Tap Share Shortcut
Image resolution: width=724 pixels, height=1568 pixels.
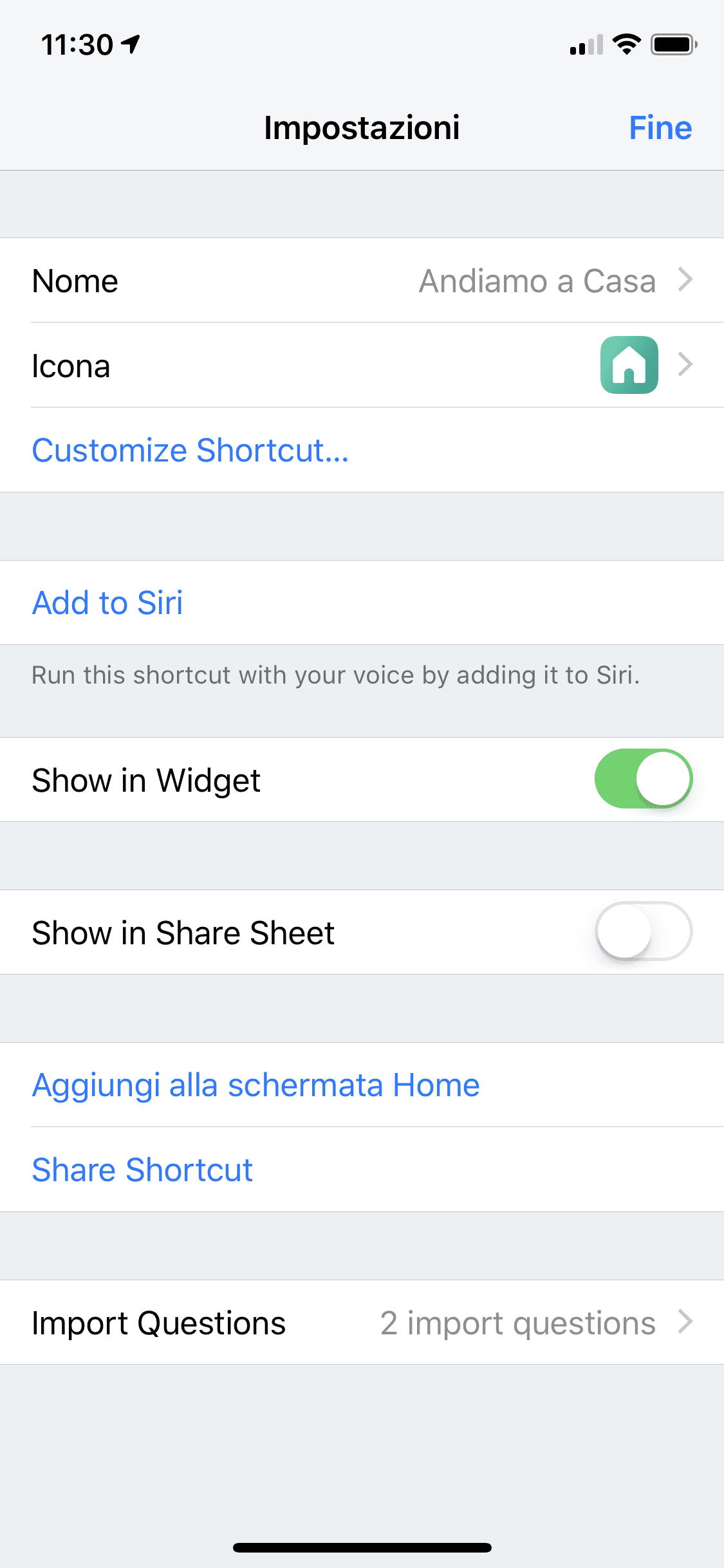click(142, 1170)
